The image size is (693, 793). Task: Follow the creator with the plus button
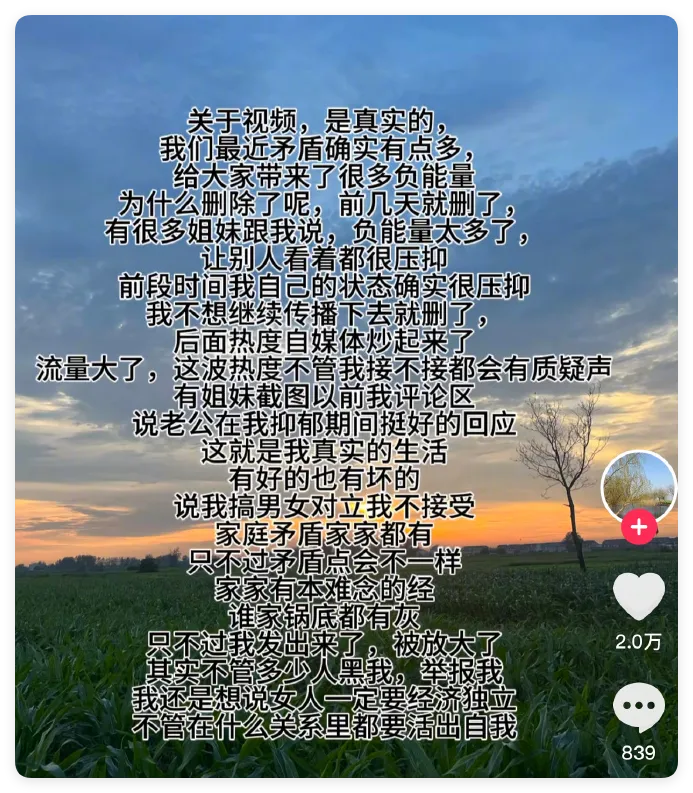point(638,527)
